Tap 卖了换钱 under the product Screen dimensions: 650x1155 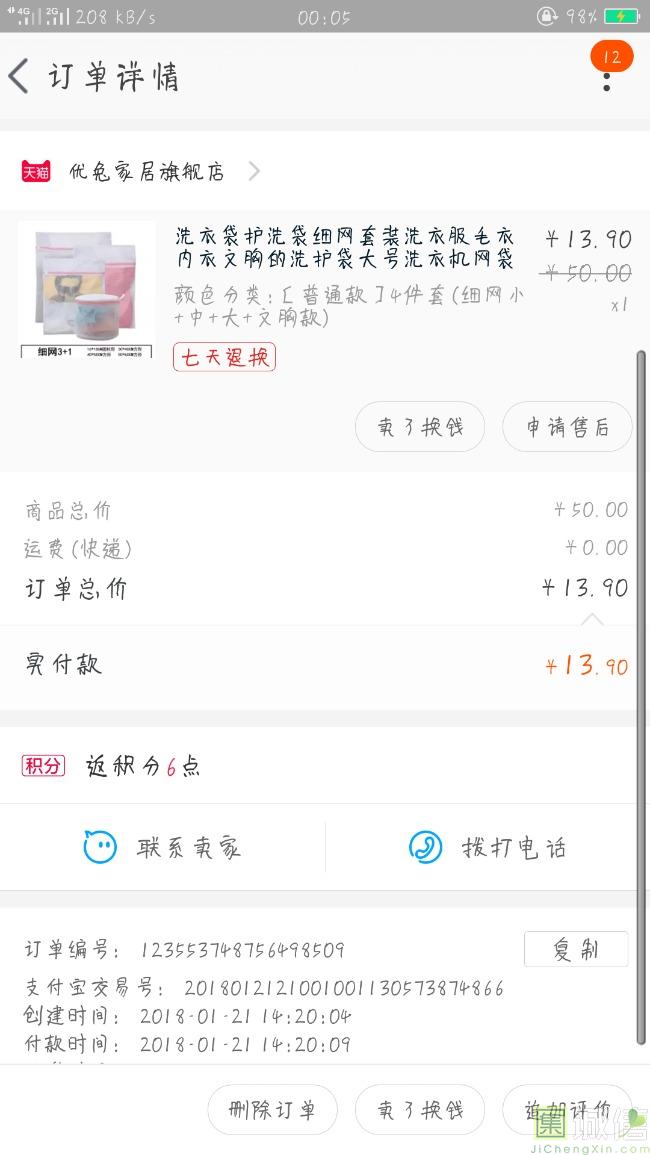coord(420,427)
